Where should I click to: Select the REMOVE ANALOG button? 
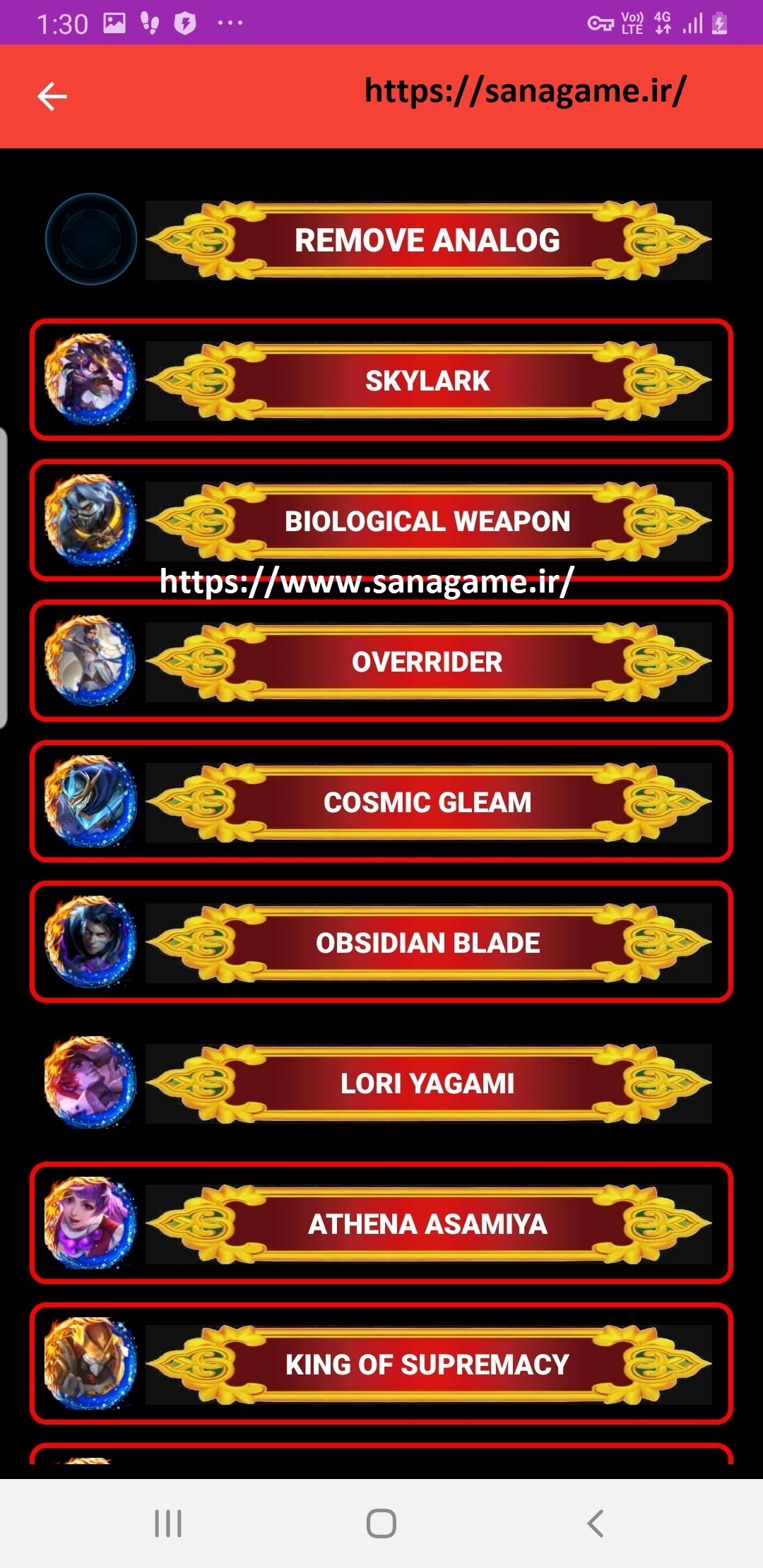(x=428, y=240)
